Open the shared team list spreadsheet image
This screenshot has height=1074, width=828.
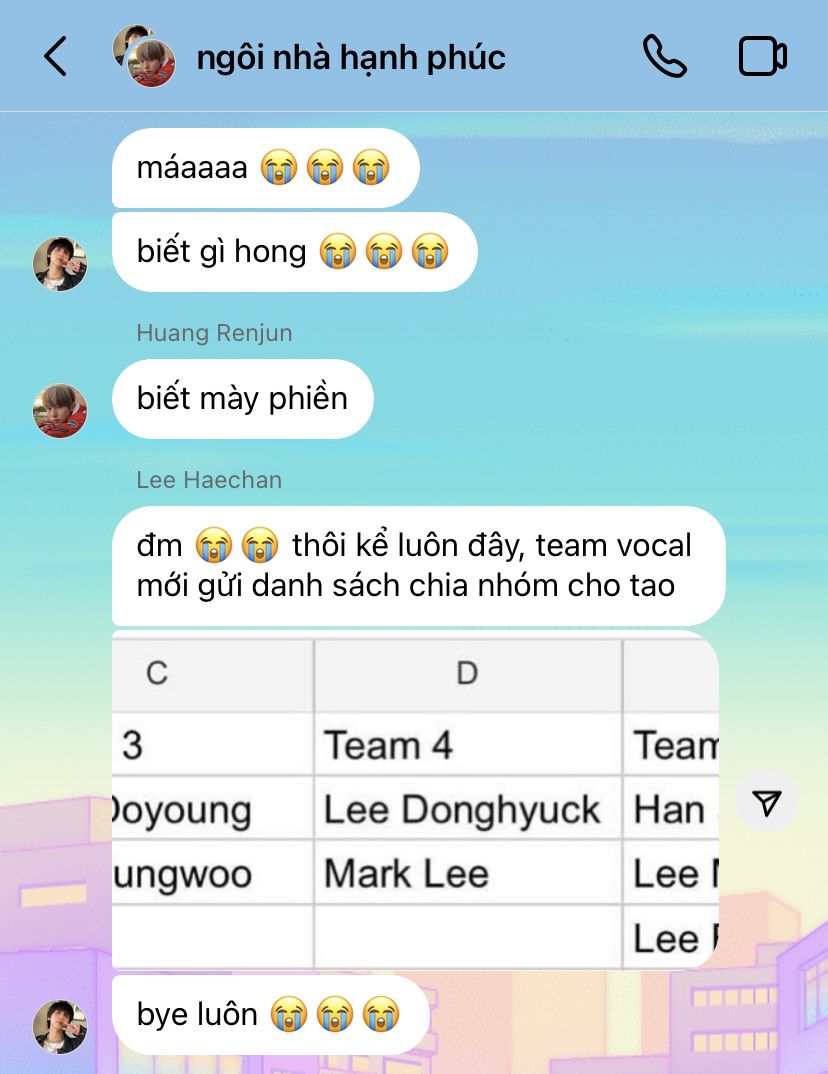[x=415, y=800]
